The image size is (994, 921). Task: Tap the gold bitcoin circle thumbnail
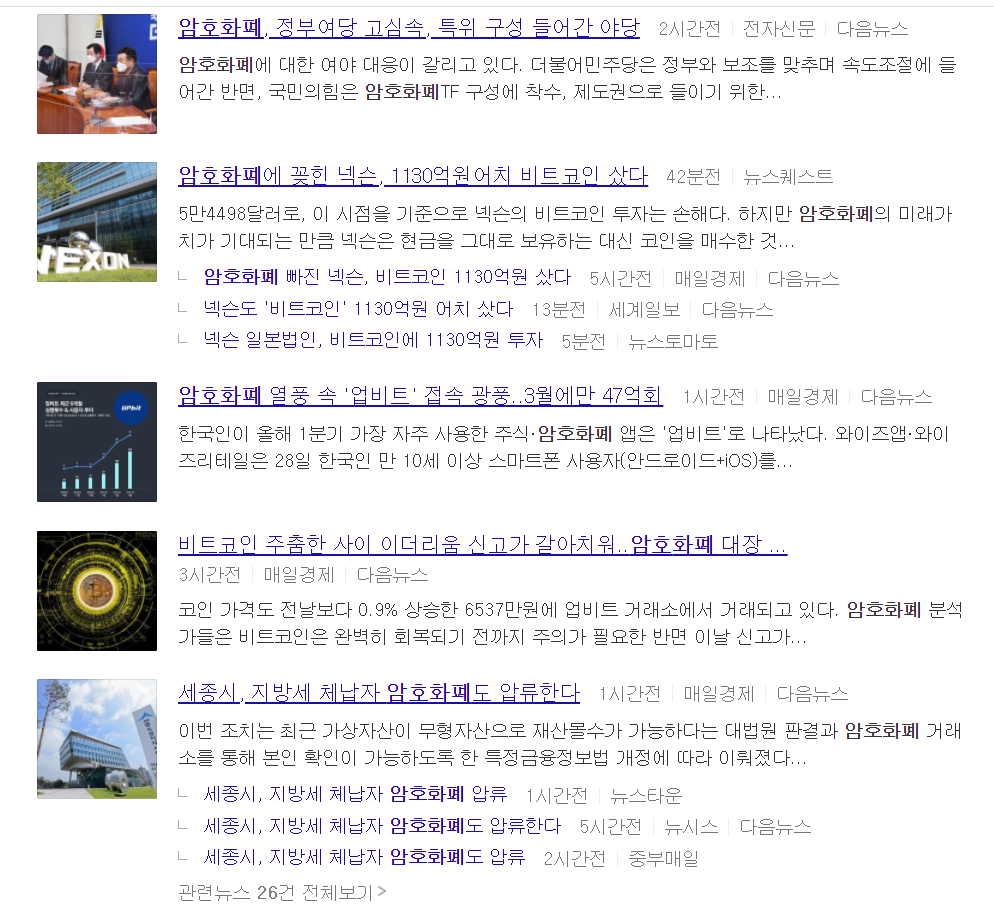coord(97,590)
